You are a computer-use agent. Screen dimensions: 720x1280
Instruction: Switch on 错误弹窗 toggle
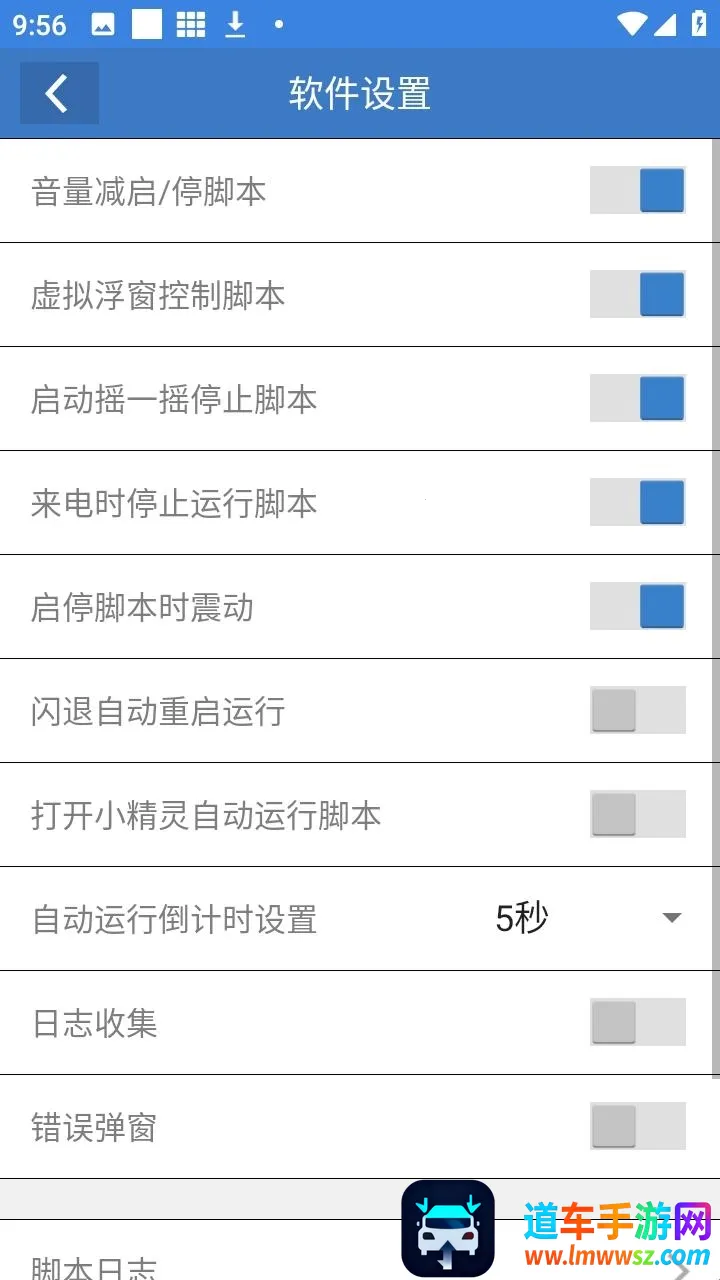coord(637,1127)
